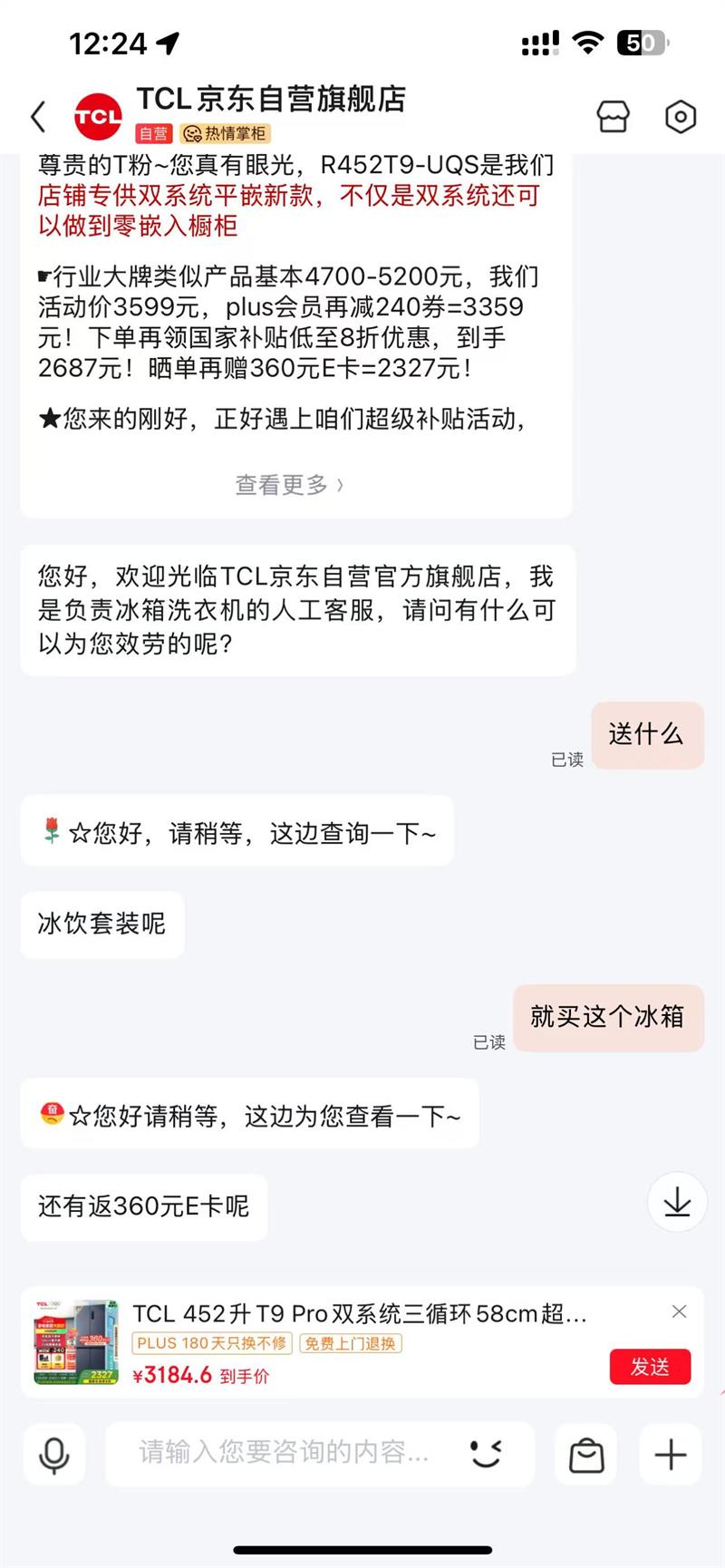
Task: Open more attachment options plus
Action: tap(670, 1454)
